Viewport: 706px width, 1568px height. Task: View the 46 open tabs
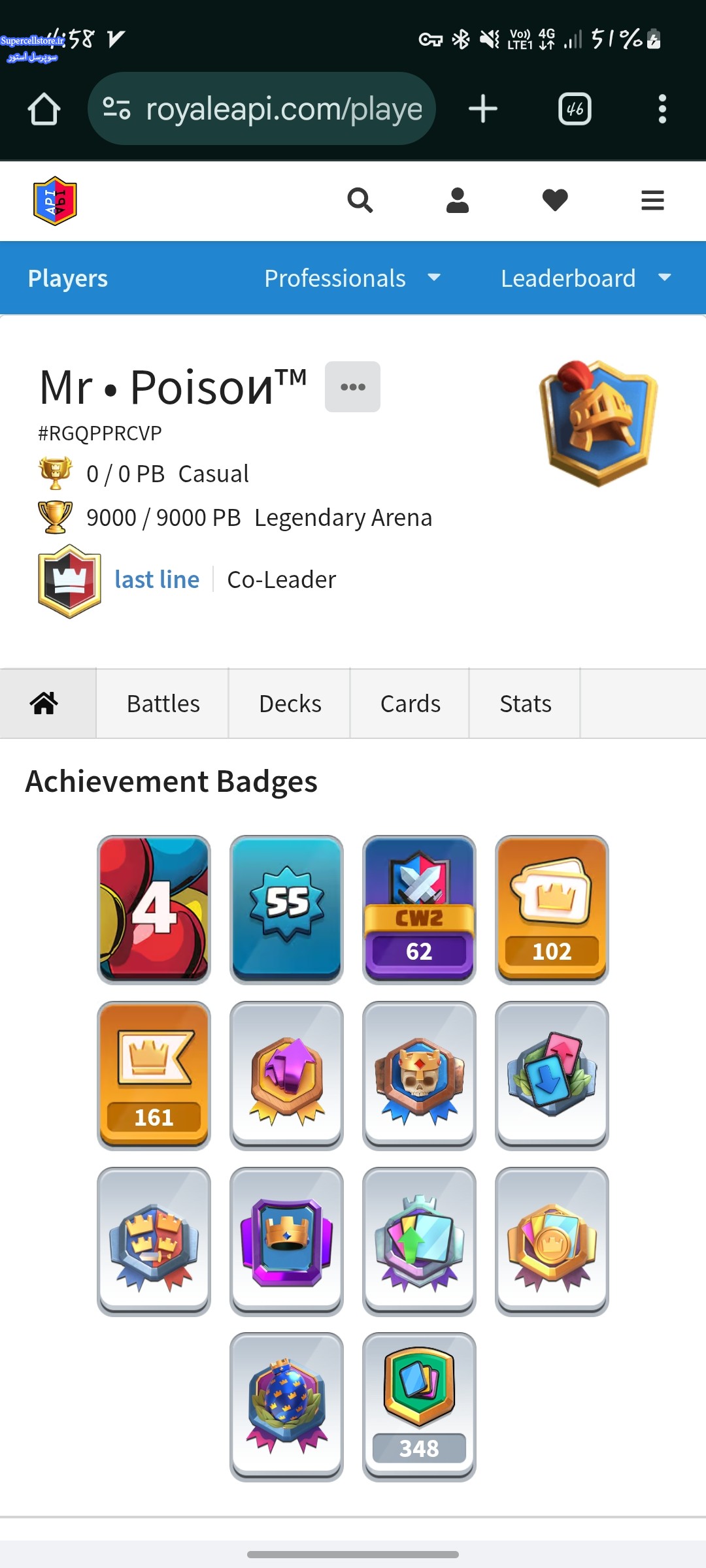[575, 108]
